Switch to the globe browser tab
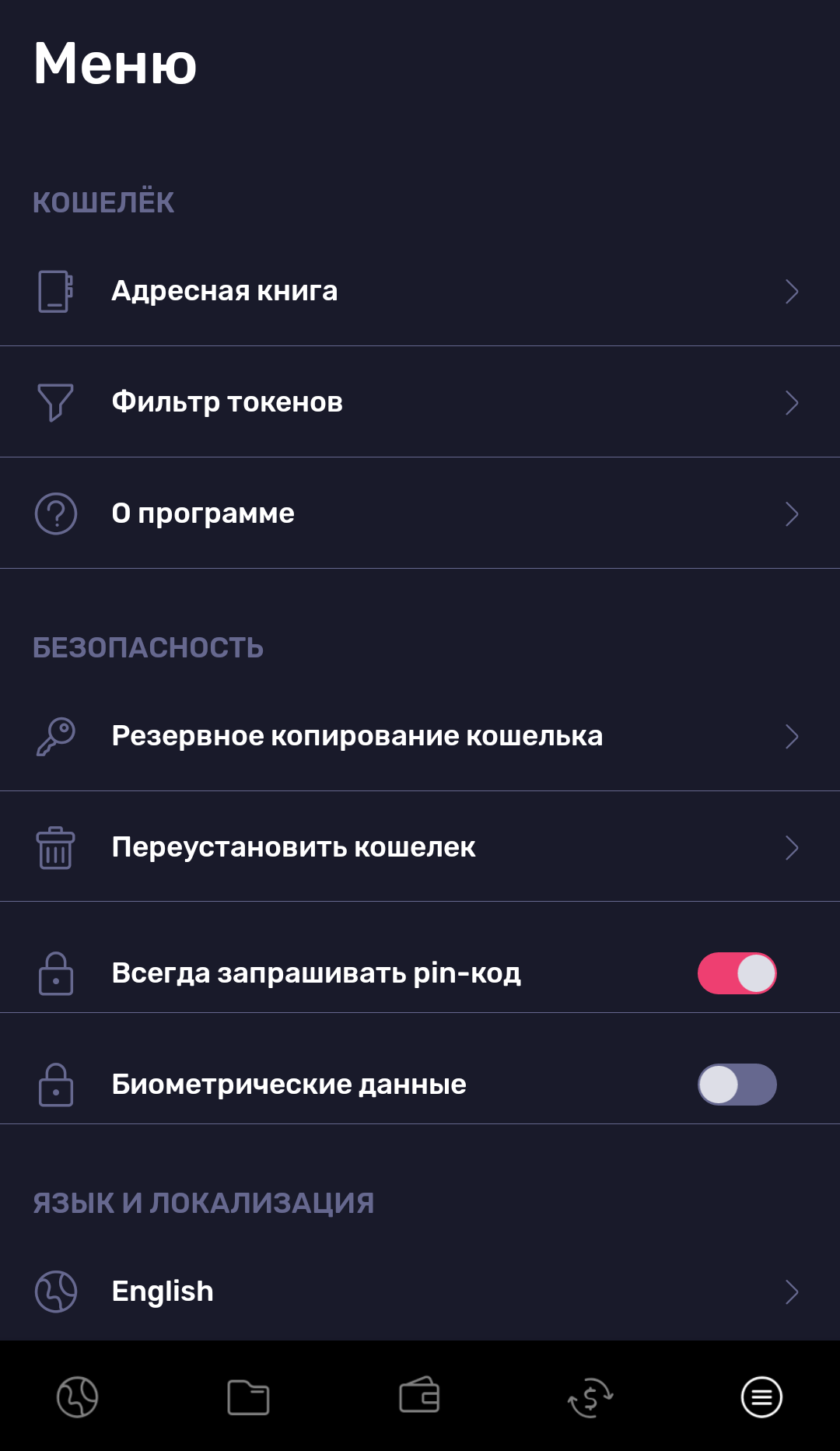Screen dimensions: 840x1451 pos(78,1397)
